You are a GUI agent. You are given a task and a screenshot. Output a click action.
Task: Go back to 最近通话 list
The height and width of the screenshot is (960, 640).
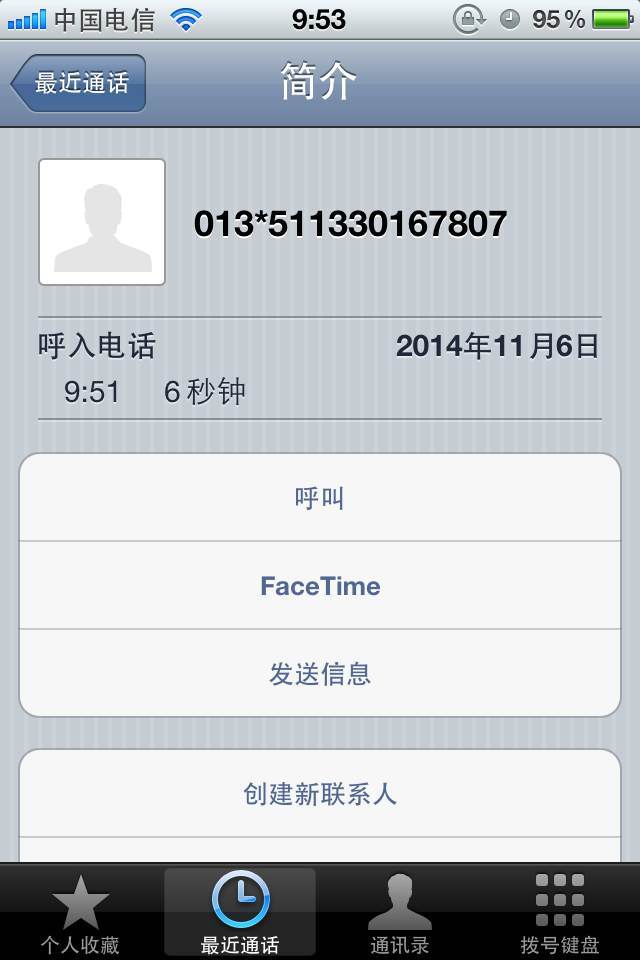[80, 83]
